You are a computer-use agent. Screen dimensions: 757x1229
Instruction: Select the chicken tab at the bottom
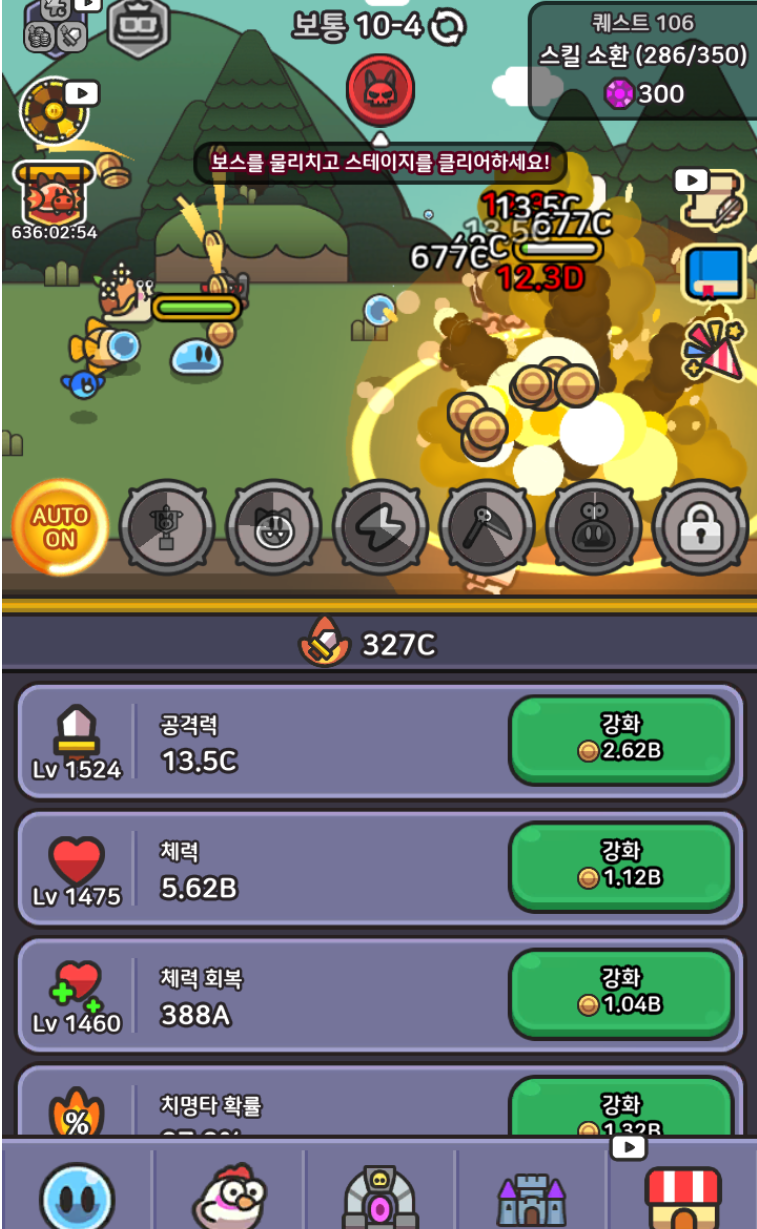click(x=227, y=1200)
